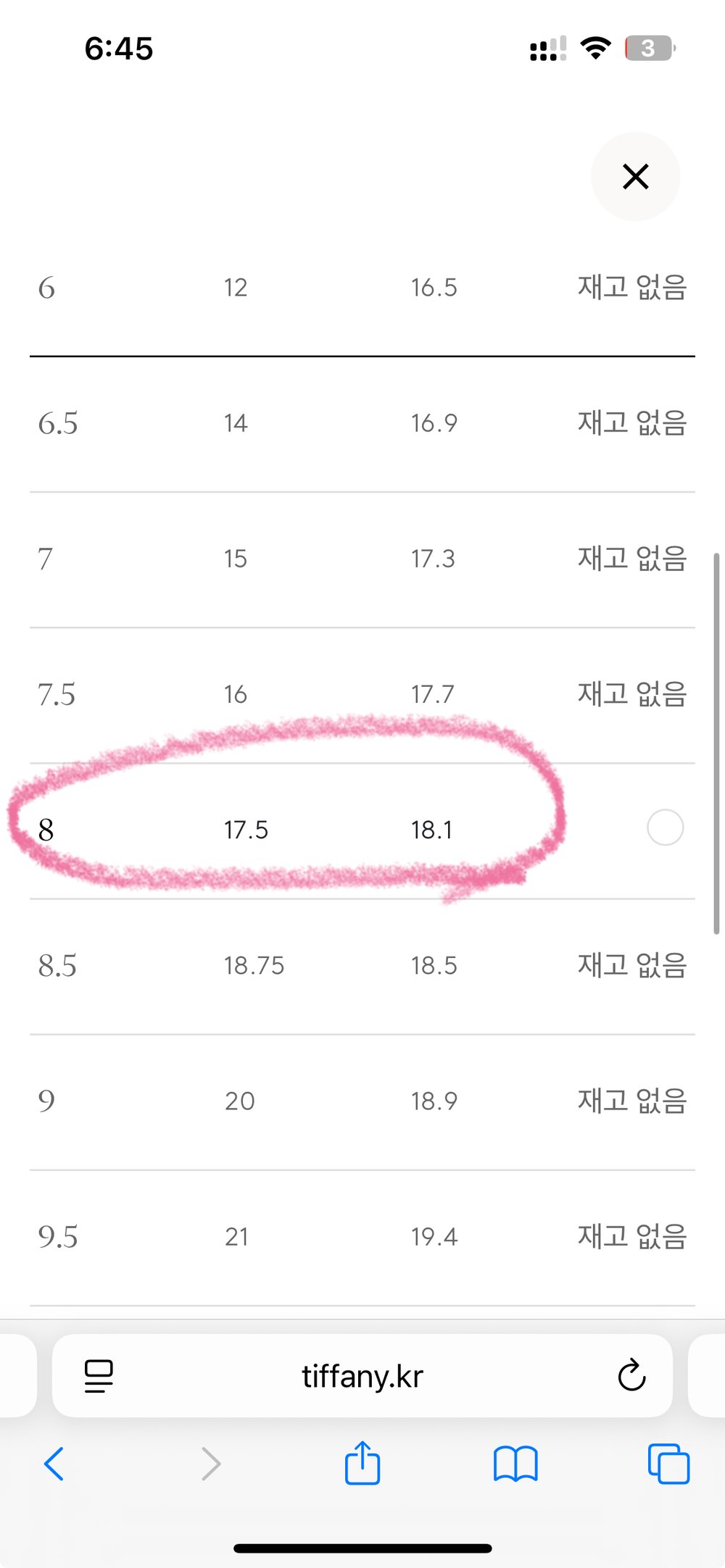Screen dimensions: 725x1568
Task: Share this page
Action: point(362,1463)
